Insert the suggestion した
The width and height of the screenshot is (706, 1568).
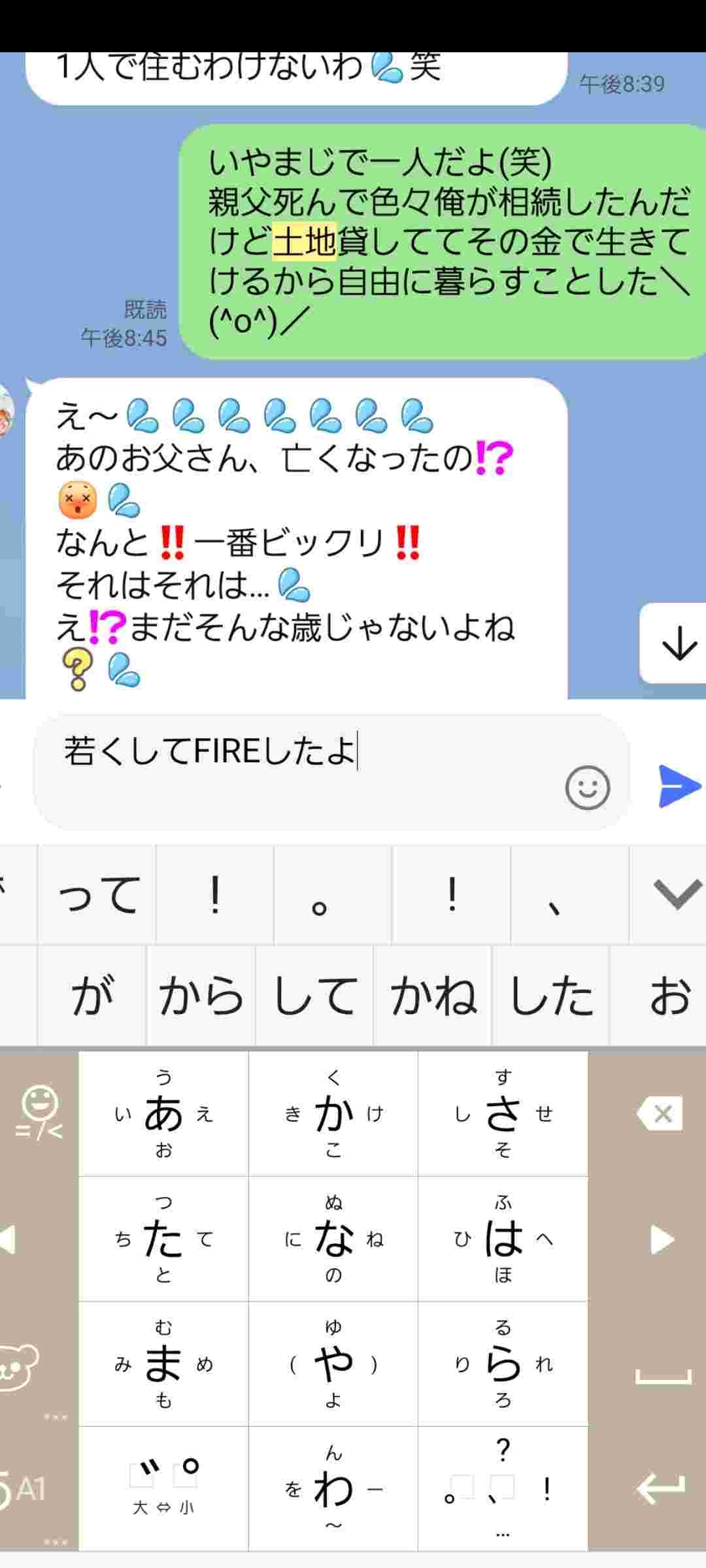point(550,996)
